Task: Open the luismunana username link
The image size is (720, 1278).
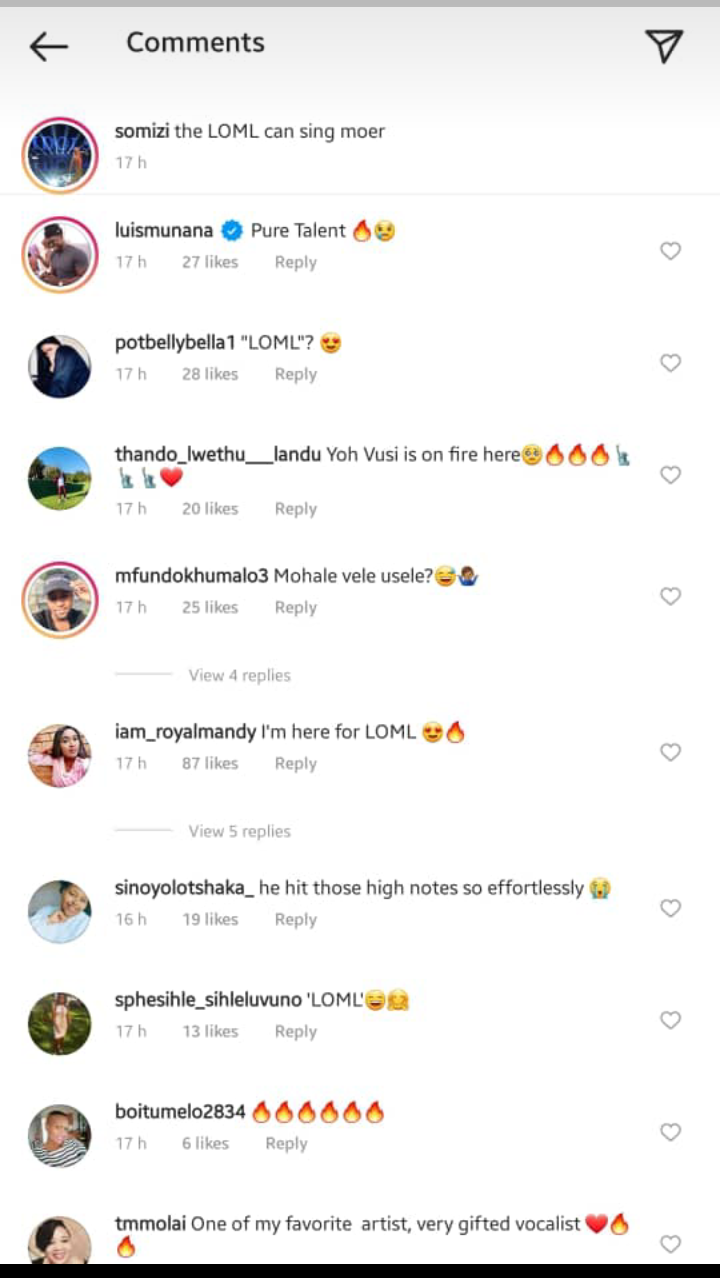Action: tap(164, 231)
